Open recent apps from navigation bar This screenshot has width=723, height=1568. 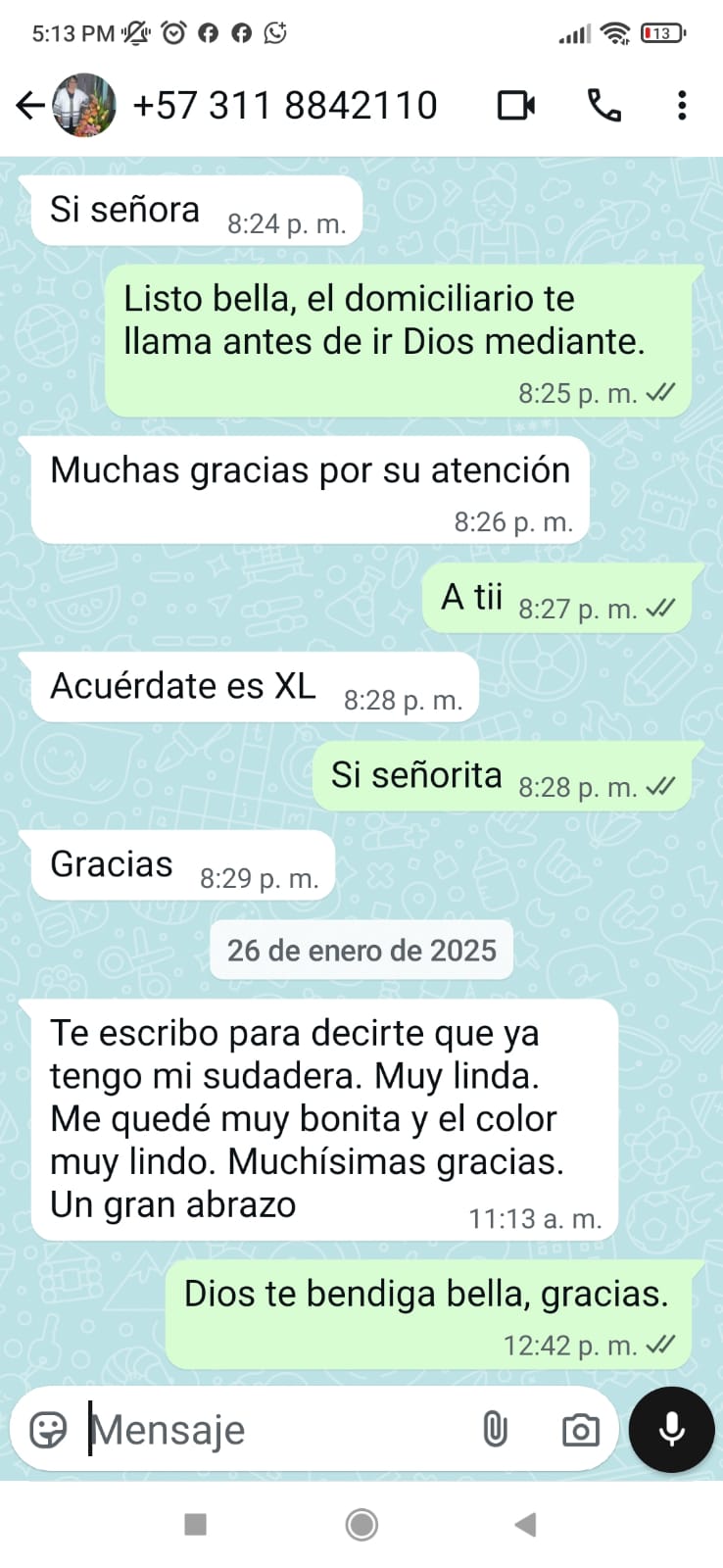(196, 1524)
